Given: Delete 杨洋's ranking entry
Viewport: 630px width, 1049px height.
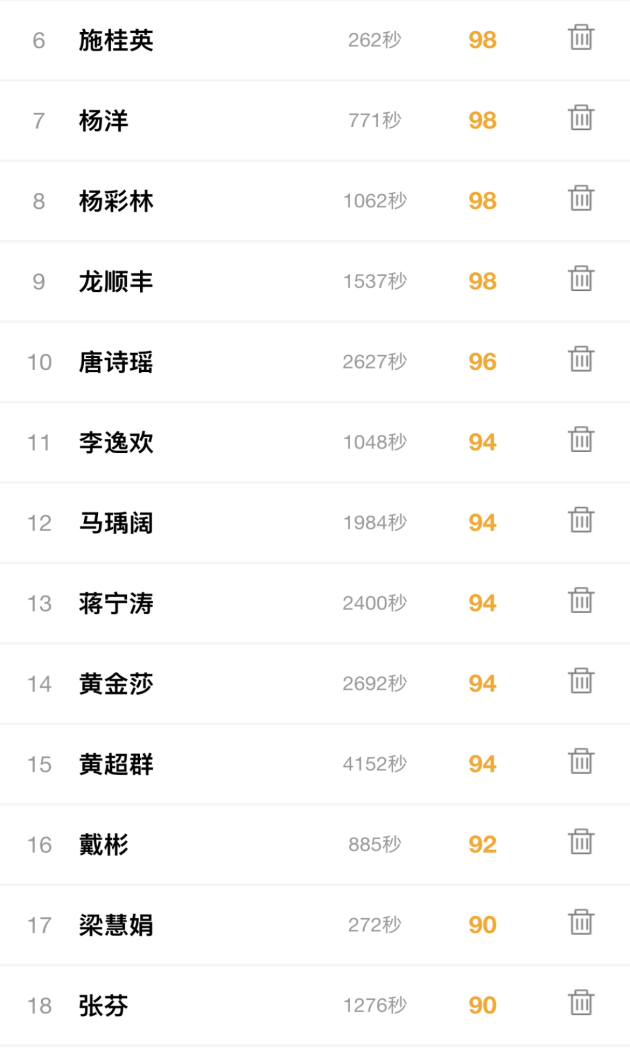Looking at the screenshot, I should (581, 118).
